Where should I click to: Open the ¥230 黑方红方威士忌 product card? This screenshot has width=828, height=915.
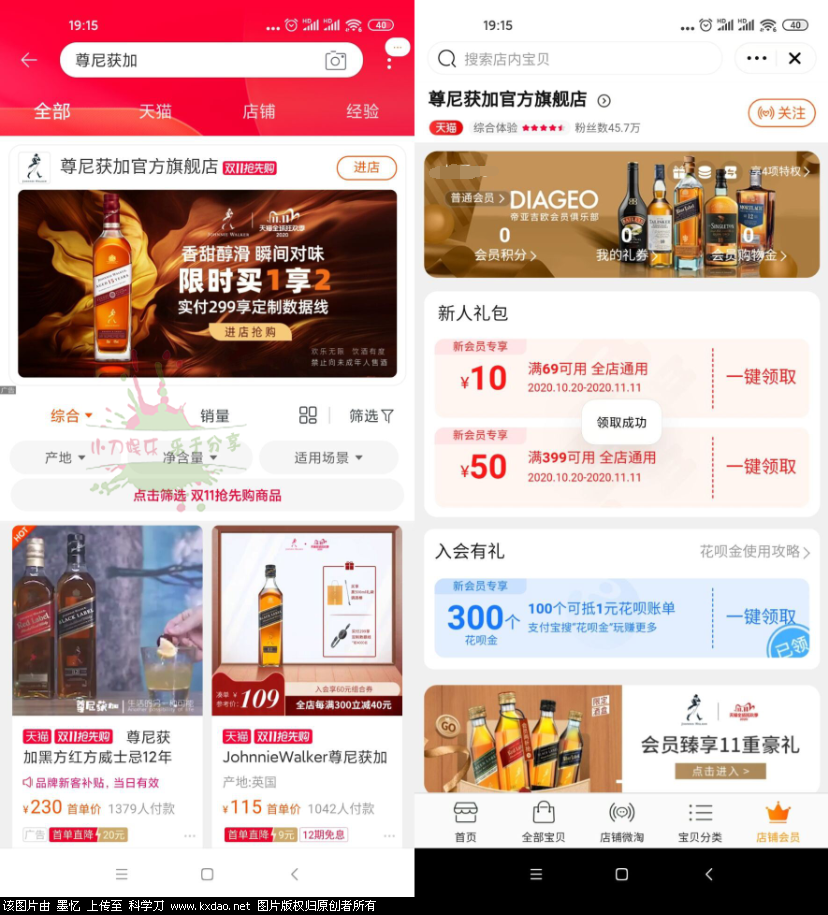107,680
